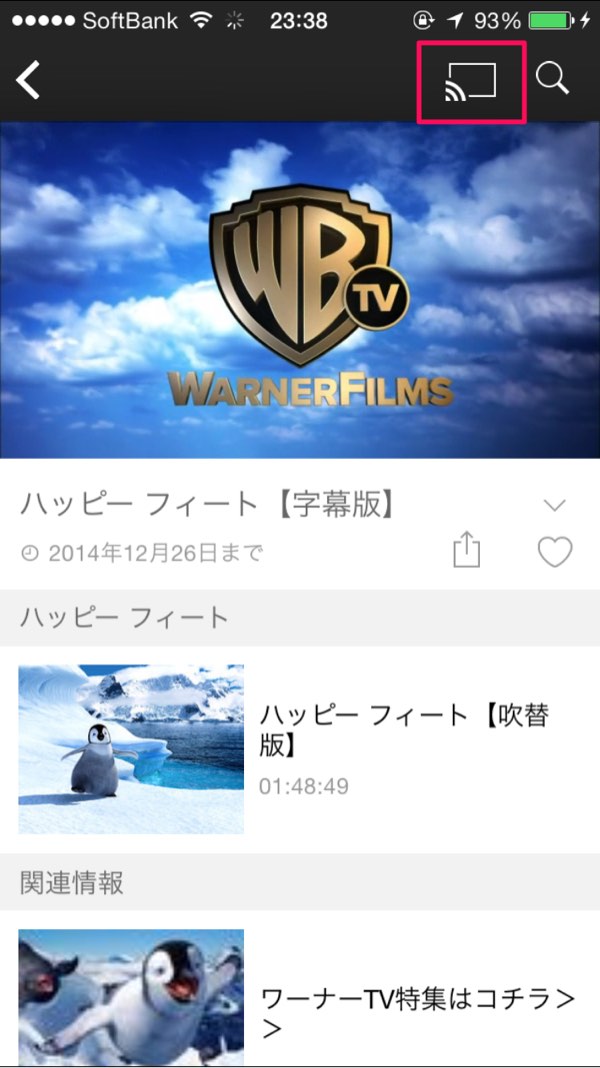
Task: Open ワーナーTV特集はコチラ link
Action: (300, 996)
